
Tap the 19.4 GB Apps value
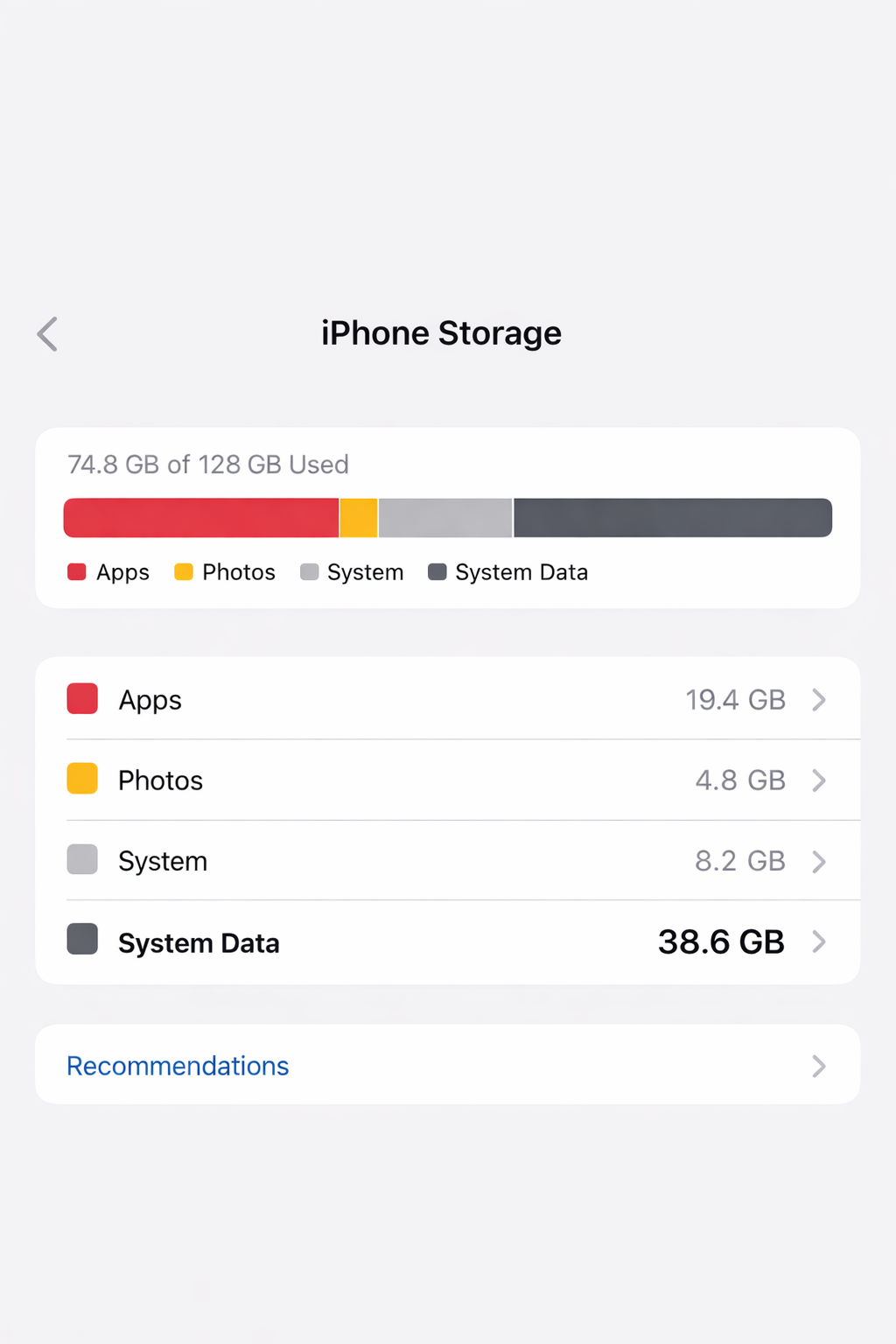click(735, 699)
